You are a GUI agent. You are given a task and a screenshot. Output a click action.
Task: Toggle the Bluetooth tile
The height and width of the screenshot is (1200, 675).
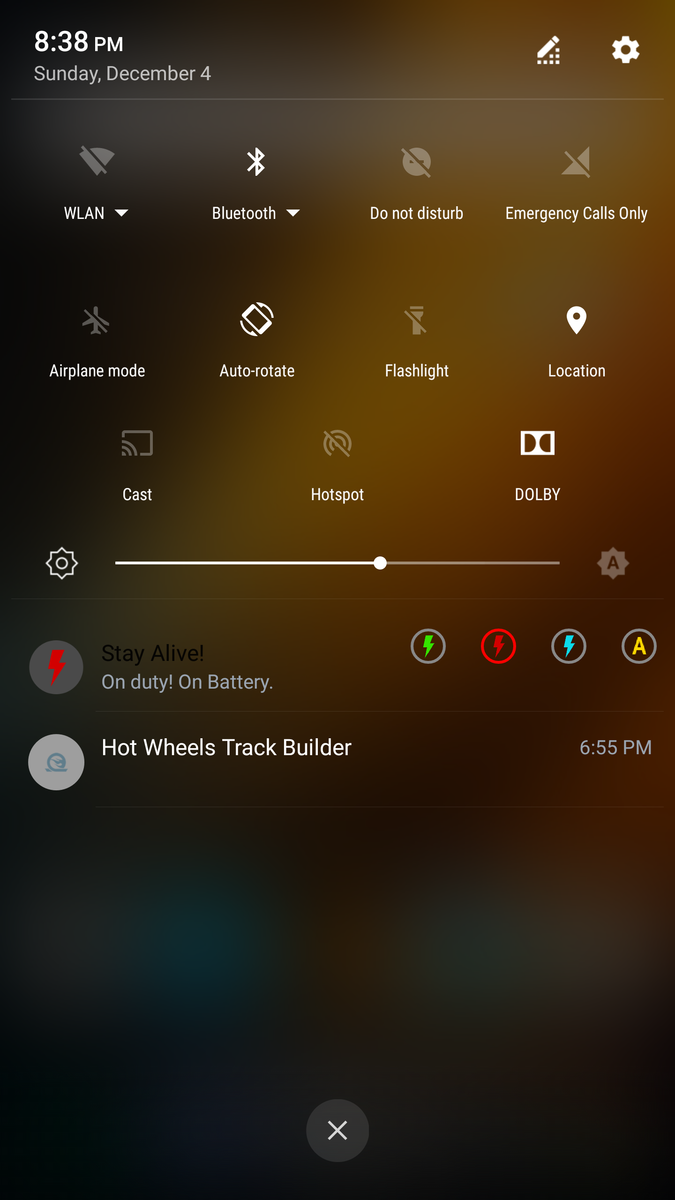(256, 162)
